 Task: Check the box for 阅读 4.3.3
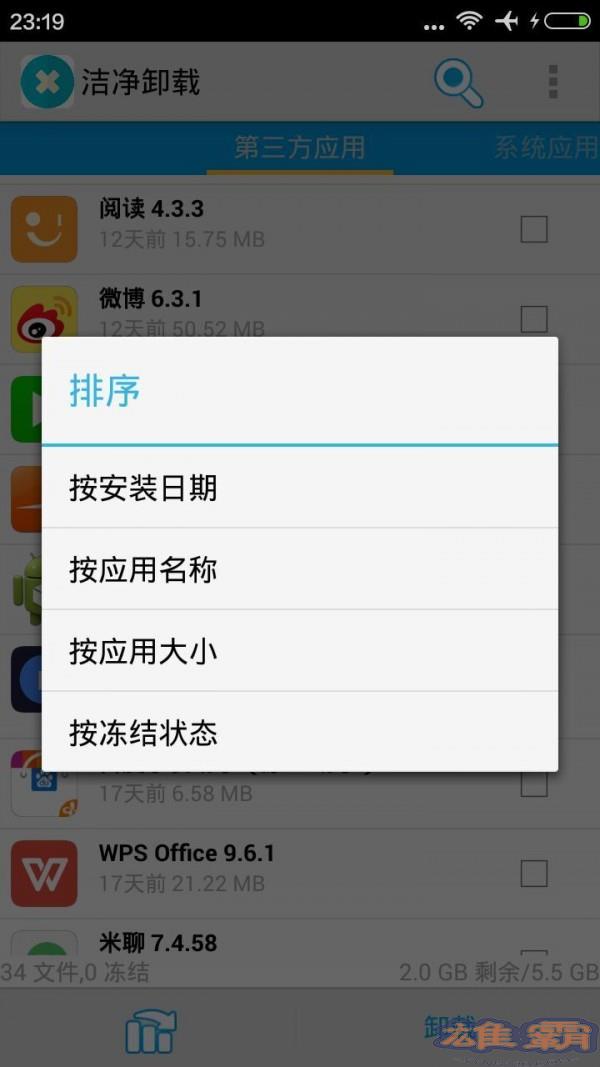tap(534, 229)
